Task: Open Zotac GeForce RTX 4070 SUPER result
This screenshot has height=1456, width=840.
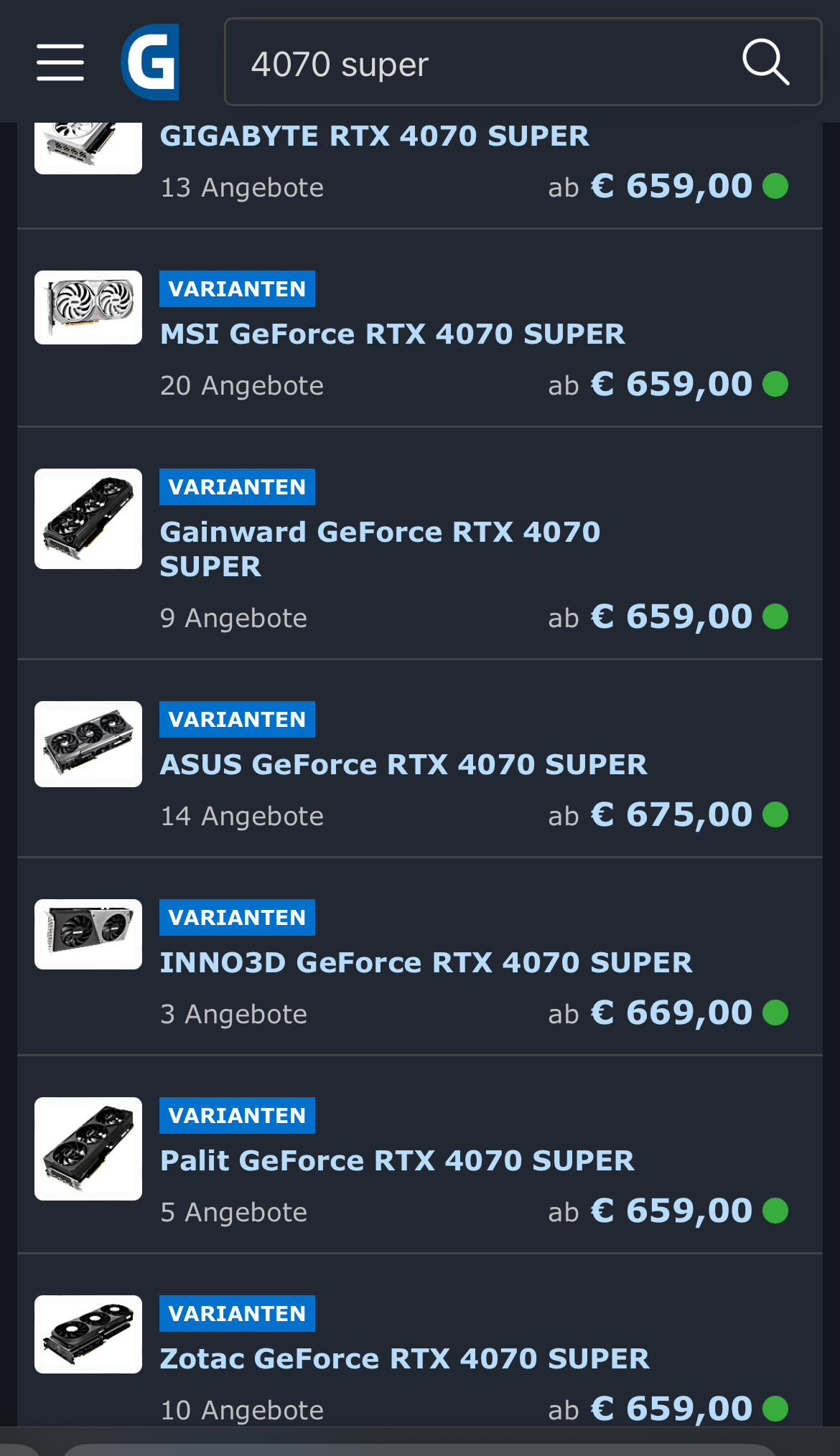Action: 404,1359
